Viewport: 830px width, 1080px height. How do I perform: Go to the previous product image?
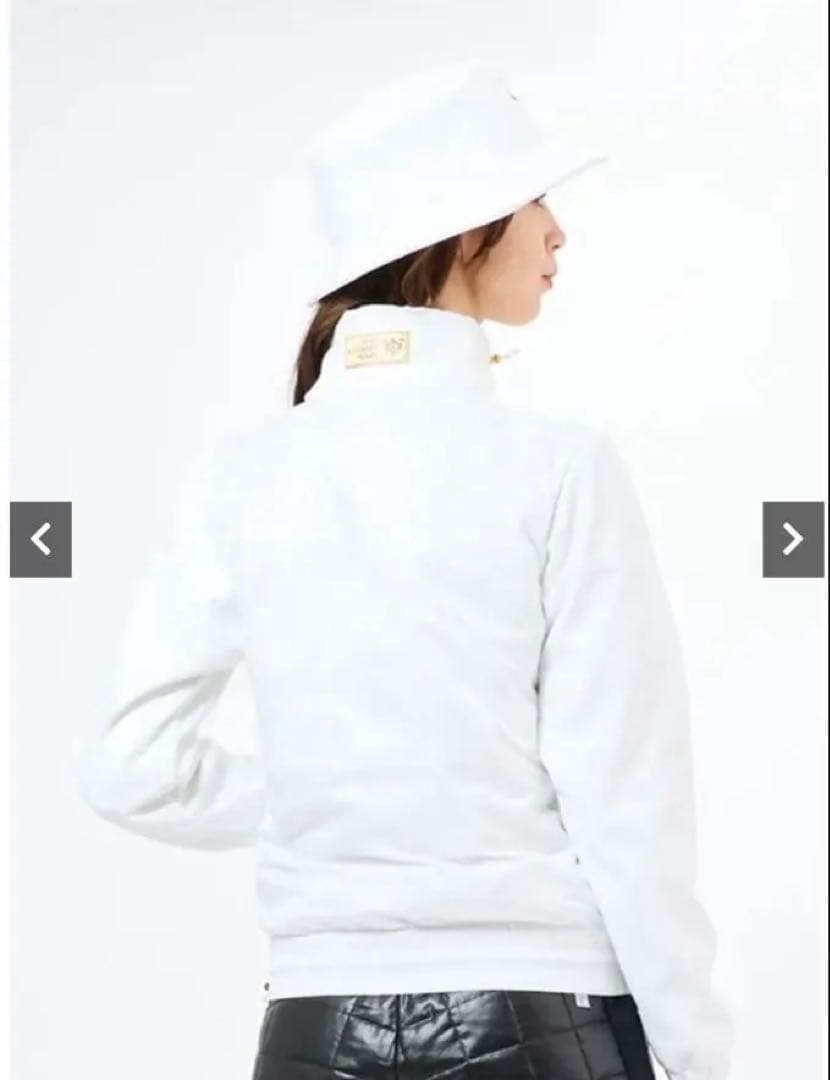41,539
